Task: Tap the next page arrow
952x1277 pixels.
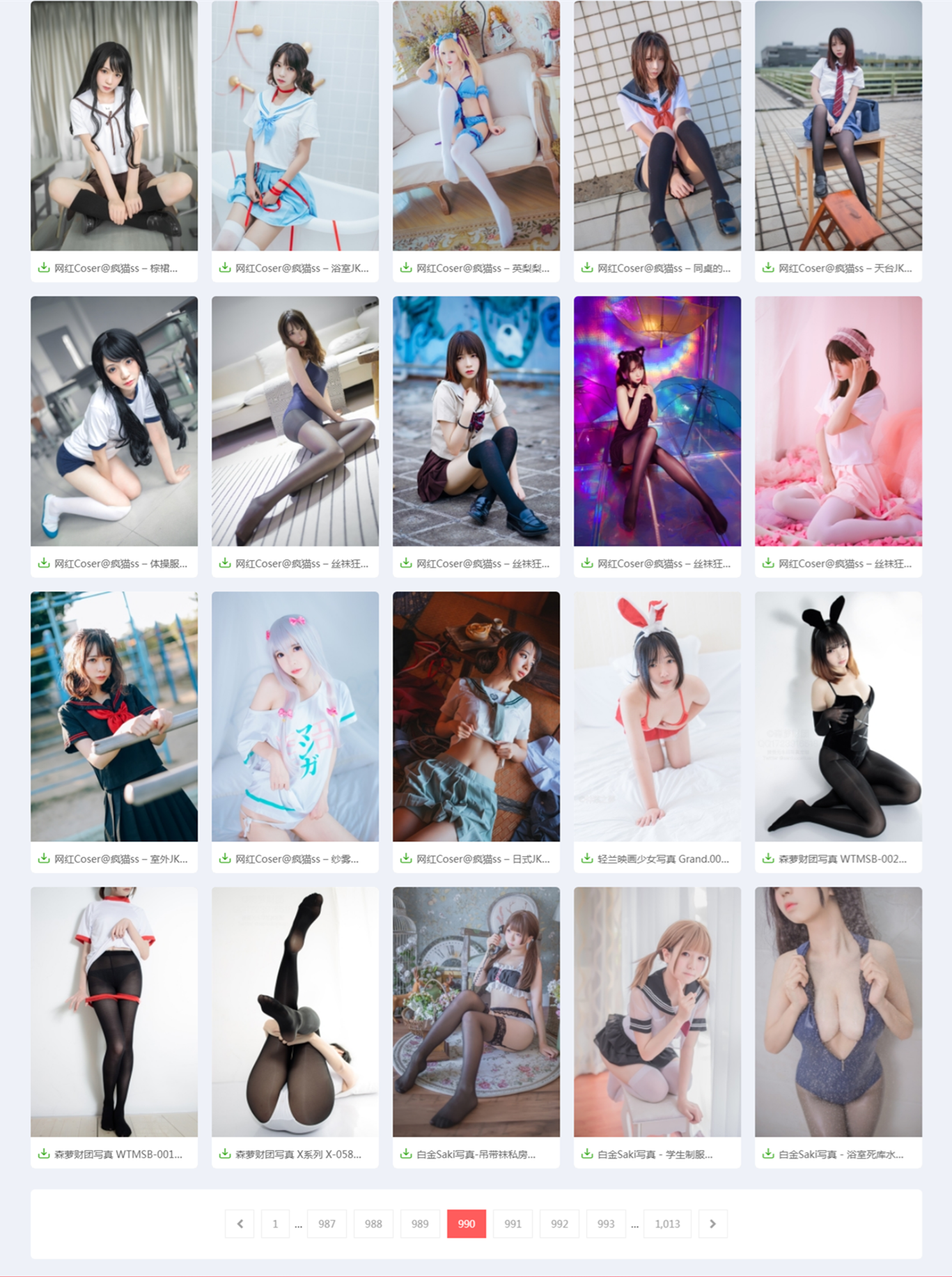Action: 712,1223
